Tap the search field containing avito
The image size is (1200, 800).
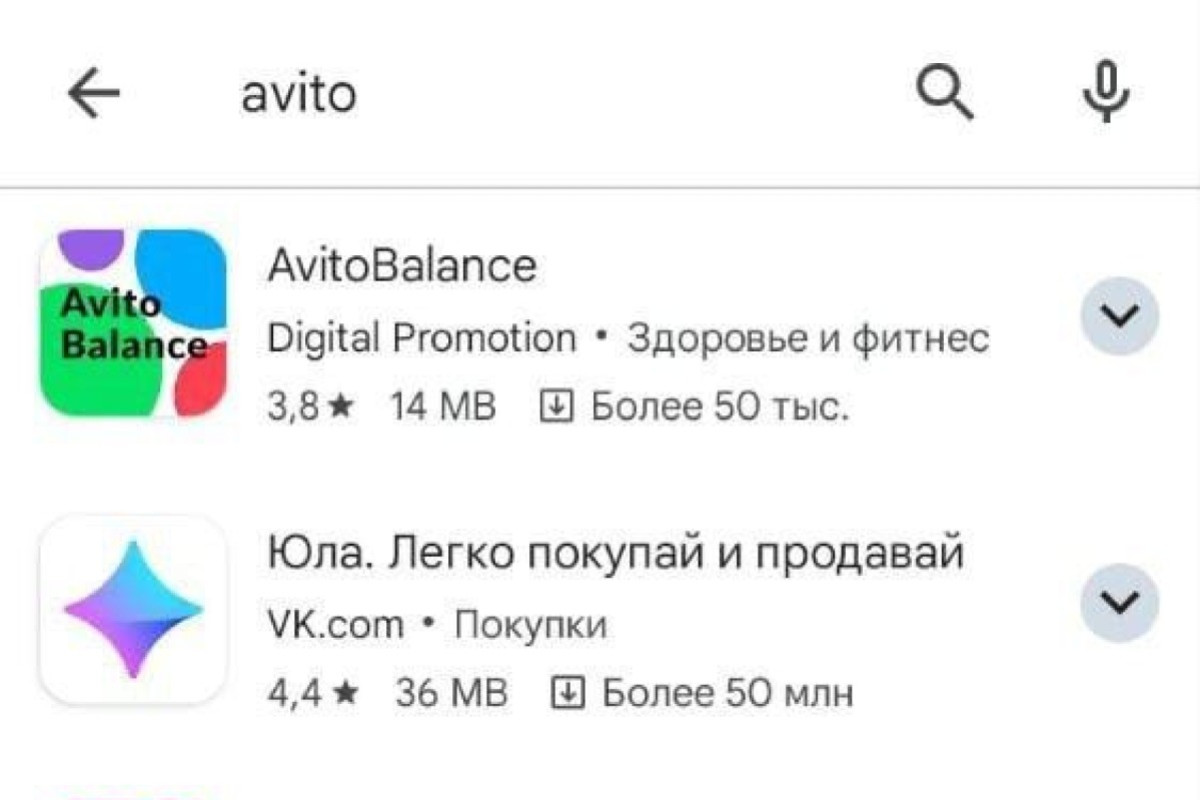click(x=500, y=94)
